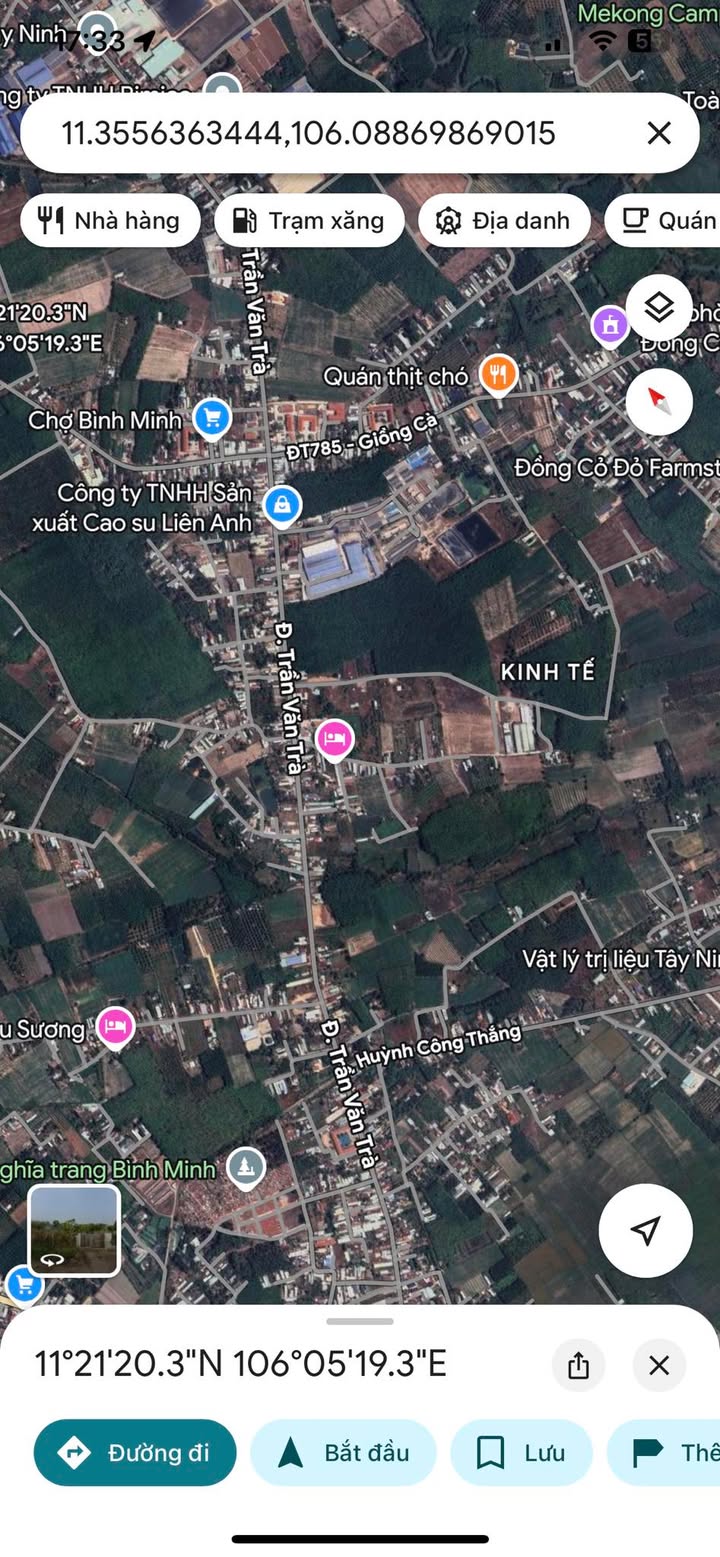Choose the Địa danh chip
Viewport: 720px width, 1557px height.
[504, 221]
